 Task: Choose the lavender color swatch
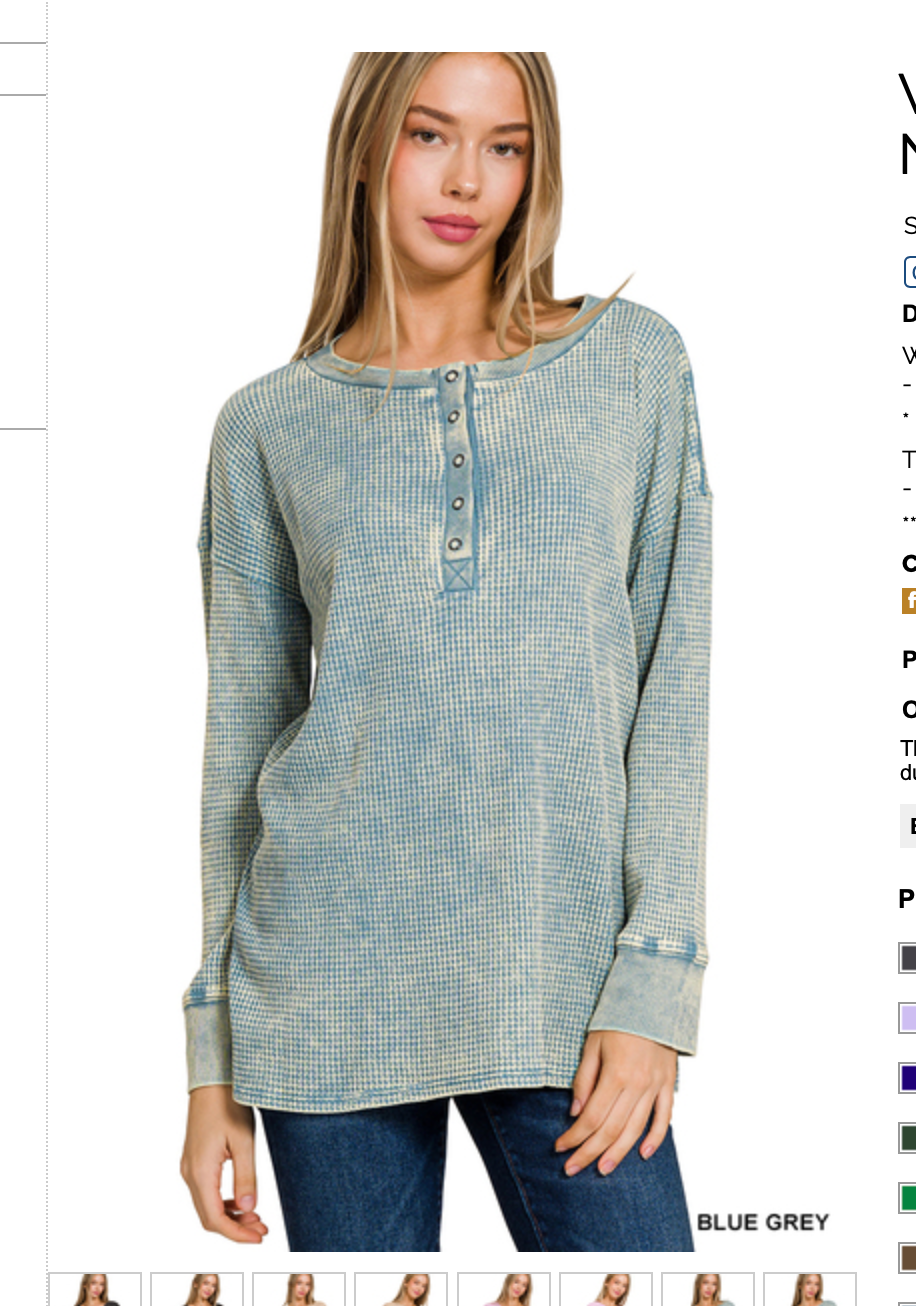pos(908,1018)
